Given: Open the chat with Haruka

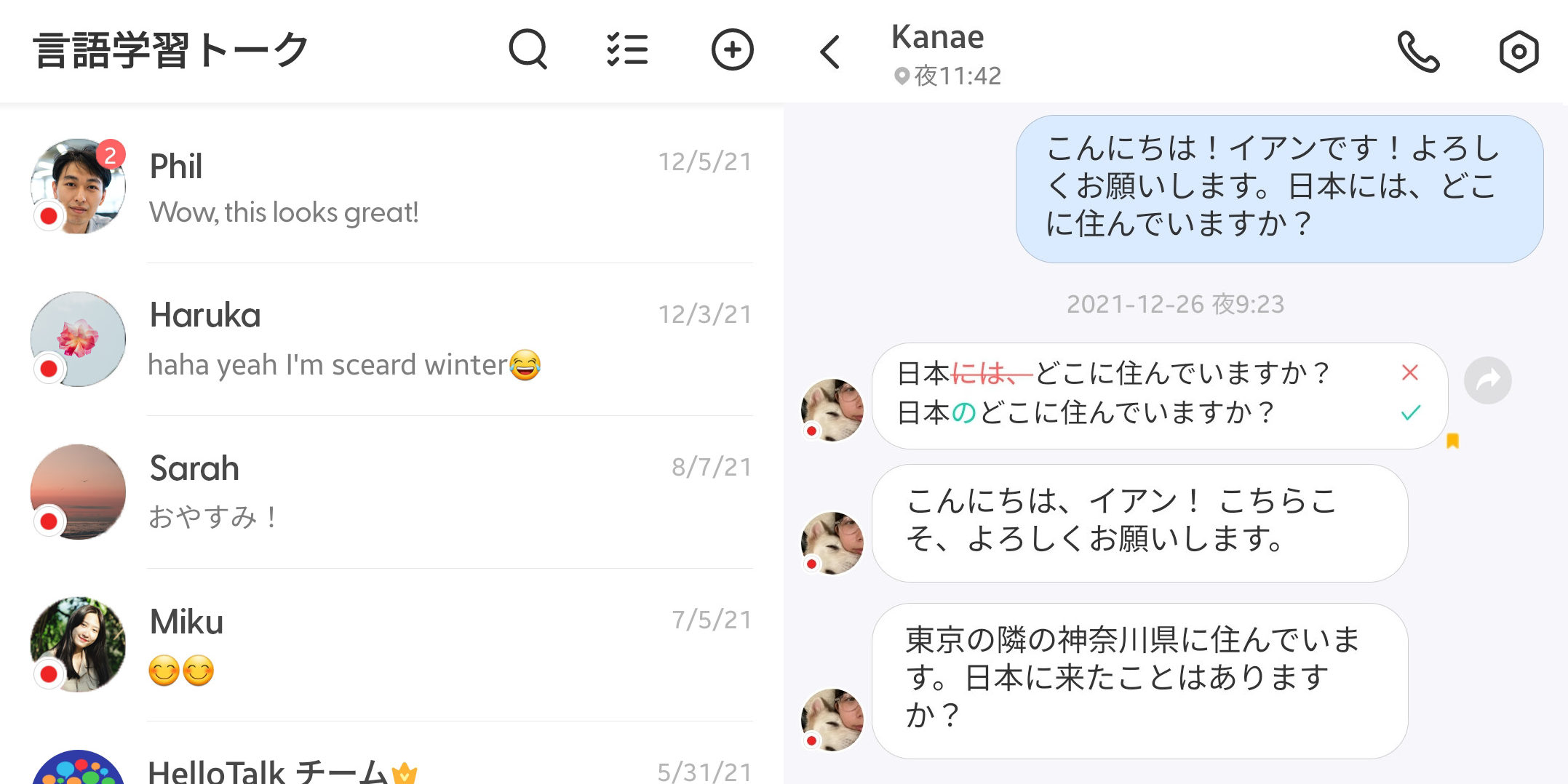Looking at the screenshot, I should [x=391, y=340].
